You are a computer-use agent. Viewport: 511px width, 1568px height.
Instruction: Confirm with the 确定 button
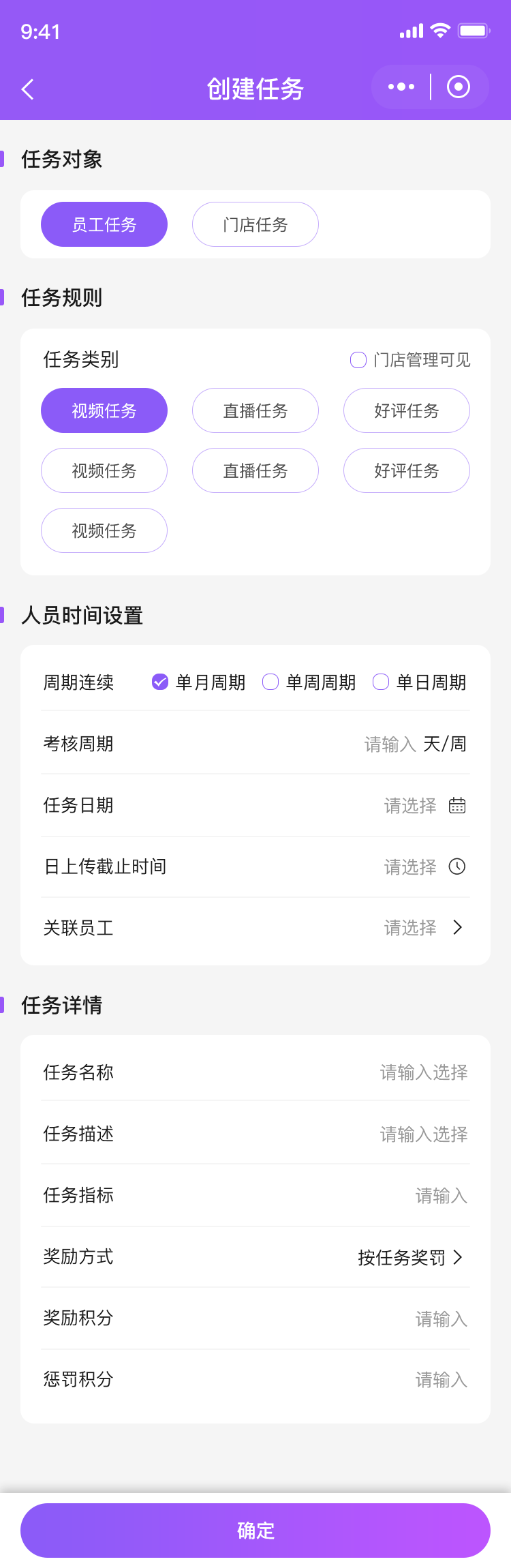pyautogui.click(x=255, y=1531)
